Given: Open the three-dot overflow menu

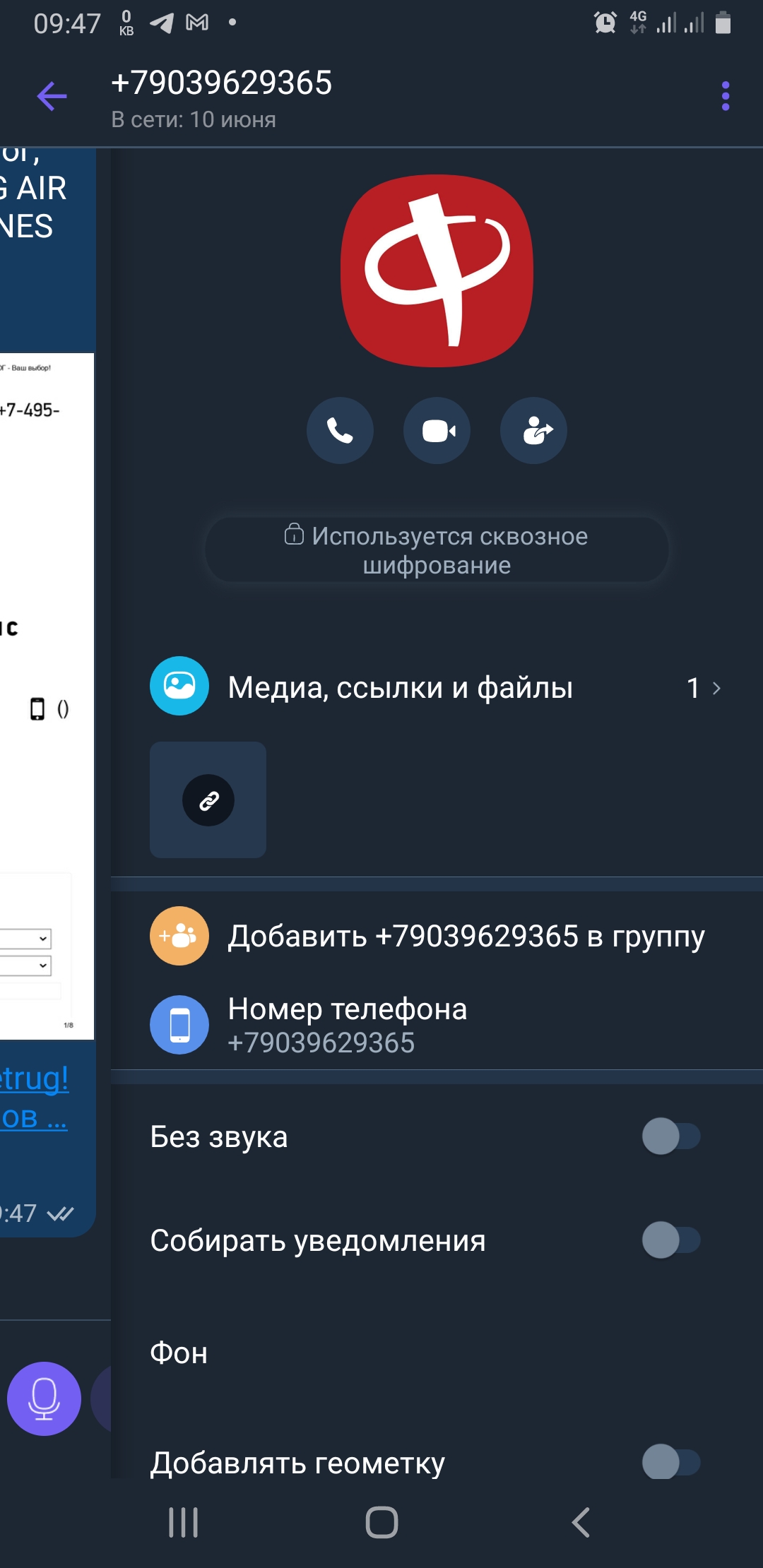Looking at the screenshot, I should pyautogui.click(x=725, y=96).
